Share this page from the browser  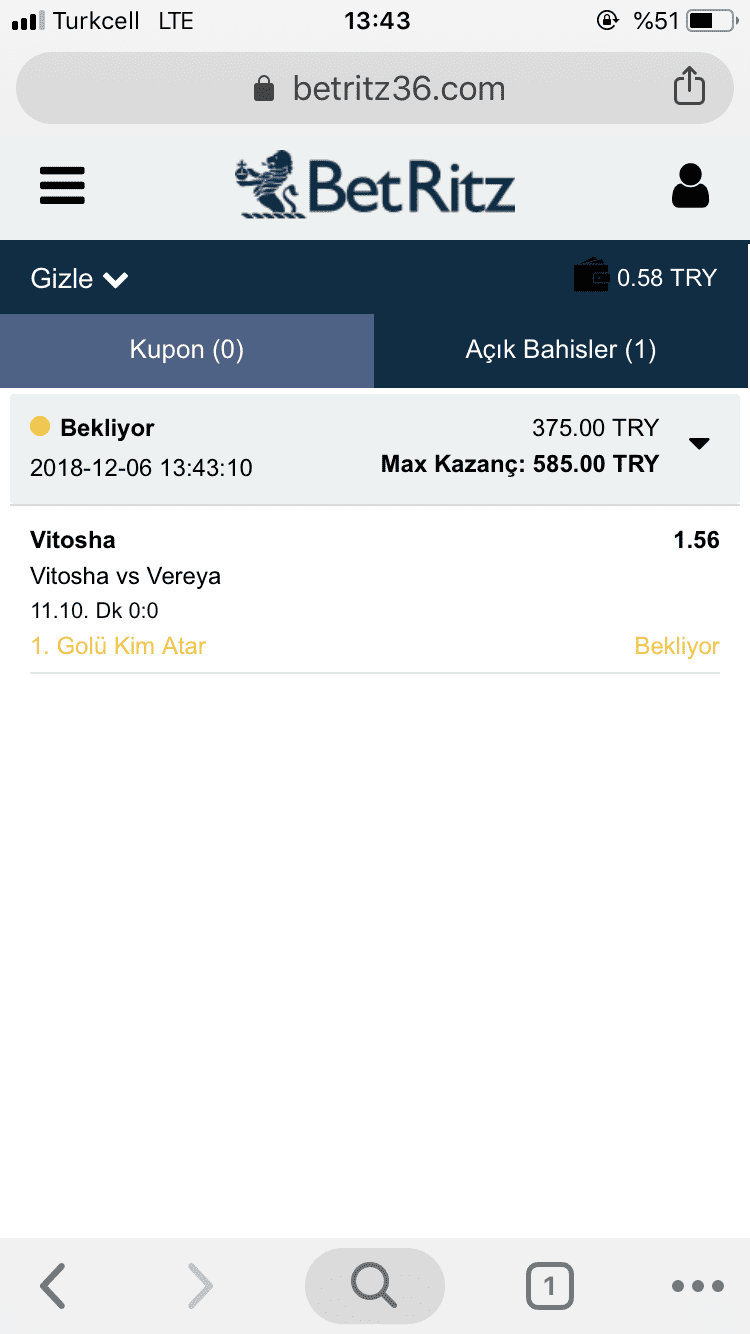click(x=689, y=88)
